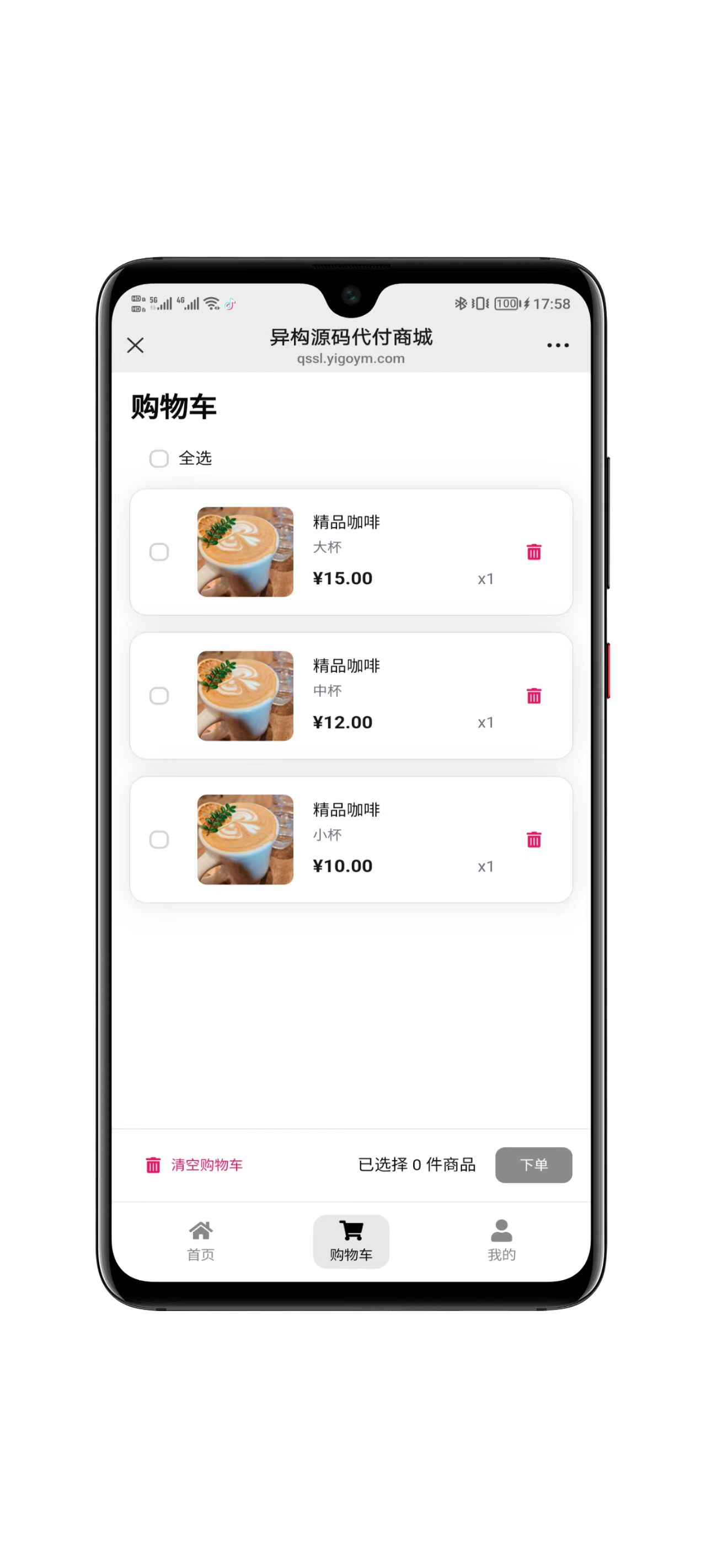
Task: Open the 大杯 精品咖啡 product image
Action: point(245,552)
